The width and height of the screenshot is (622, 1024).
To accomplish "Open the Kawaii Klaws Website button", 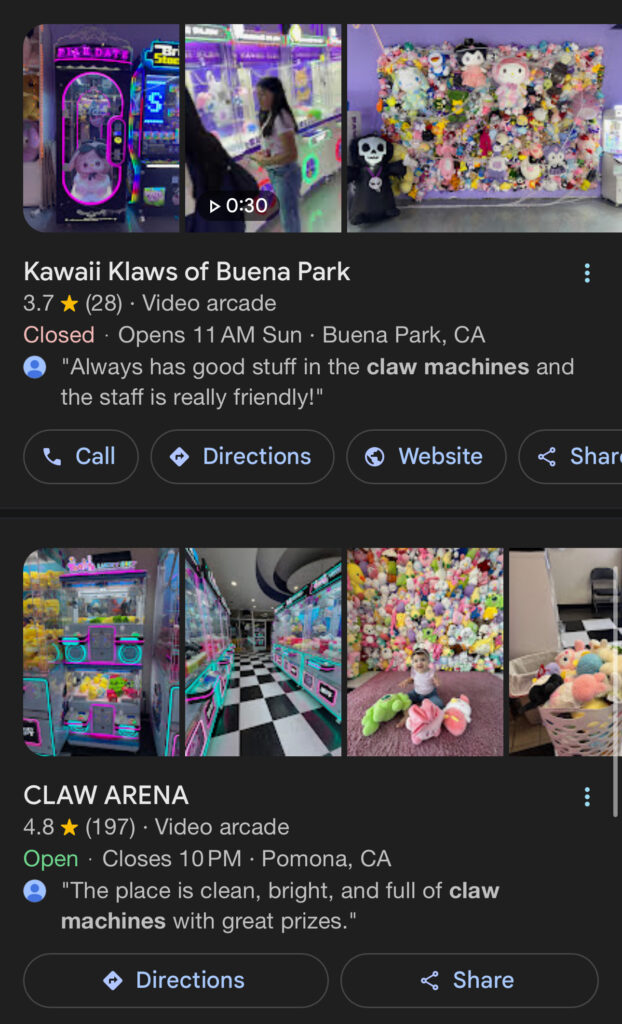I will (426, 457).
